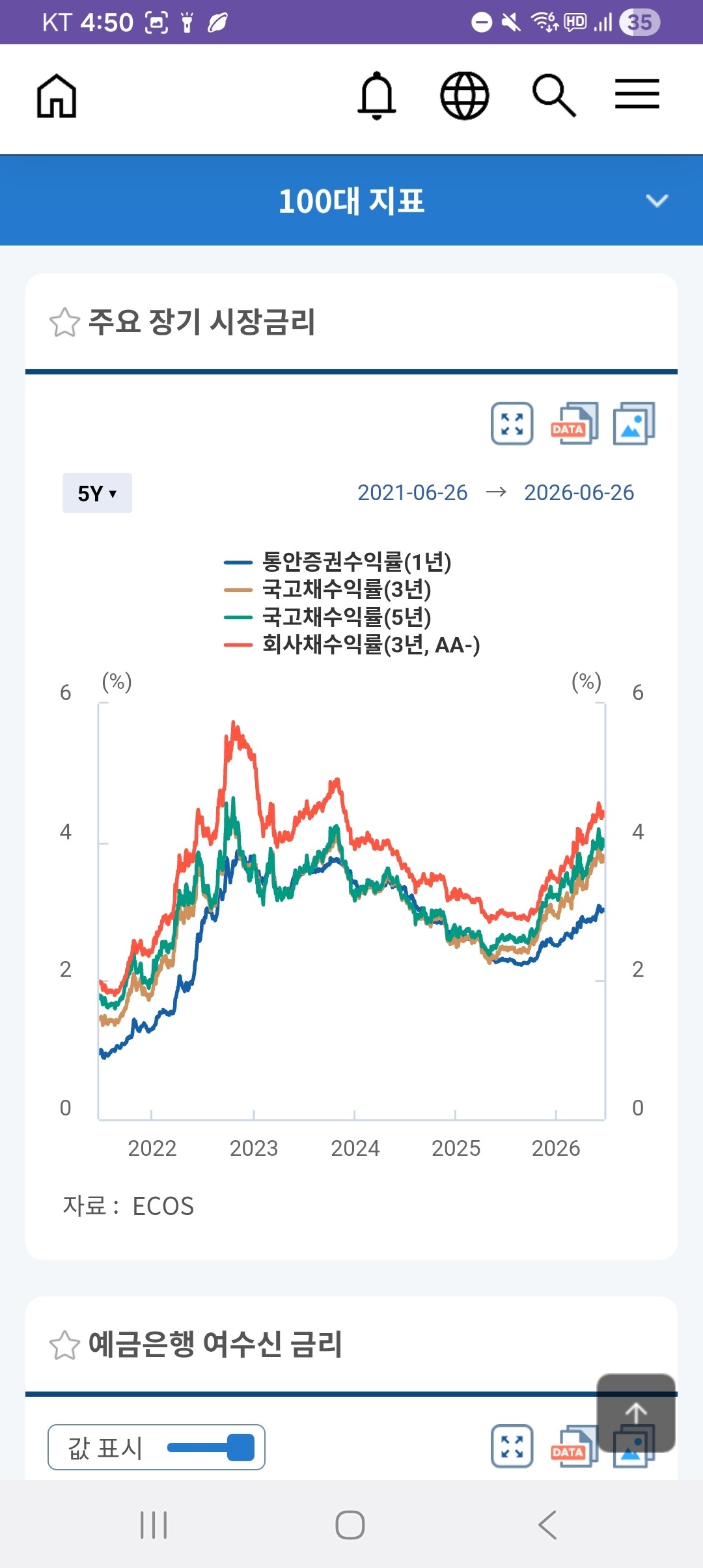
Task: Go back with the system back button
Action: pyautogui.click(x=547, y=1525)
